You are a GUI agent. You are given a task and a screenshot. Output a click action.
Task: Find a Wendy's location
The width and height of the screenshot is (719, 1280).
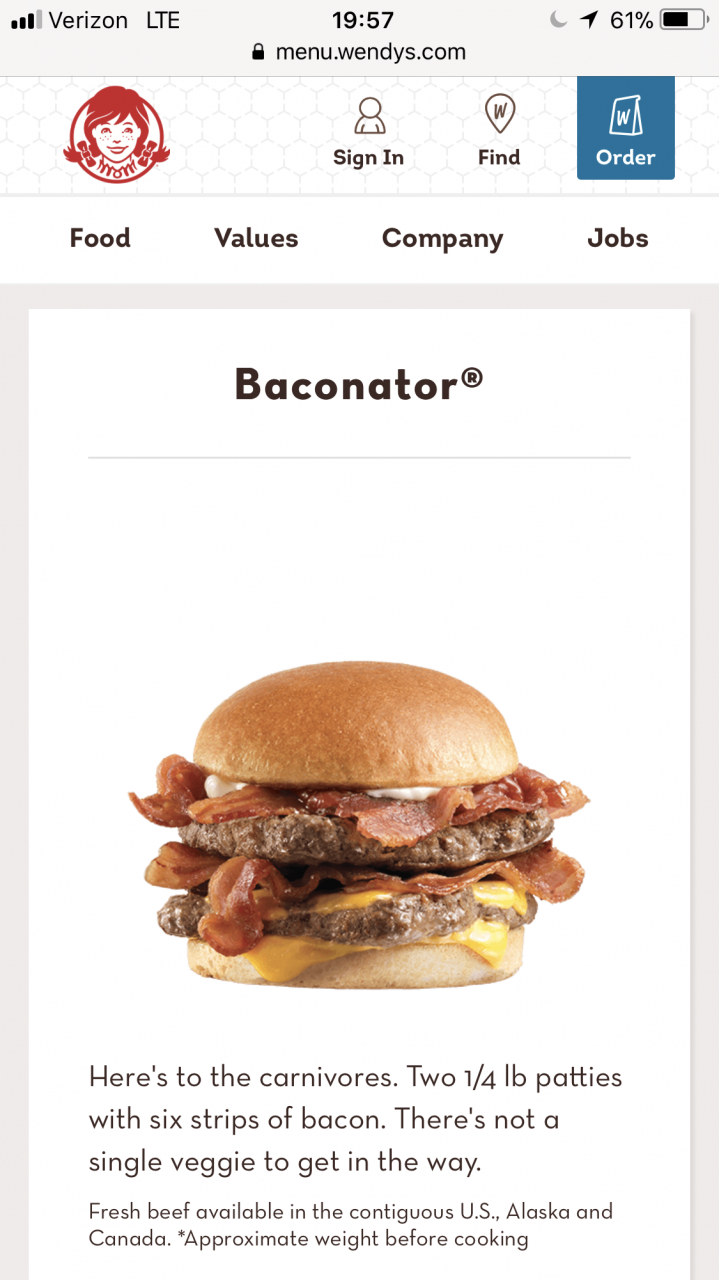[x=499, y=133]
